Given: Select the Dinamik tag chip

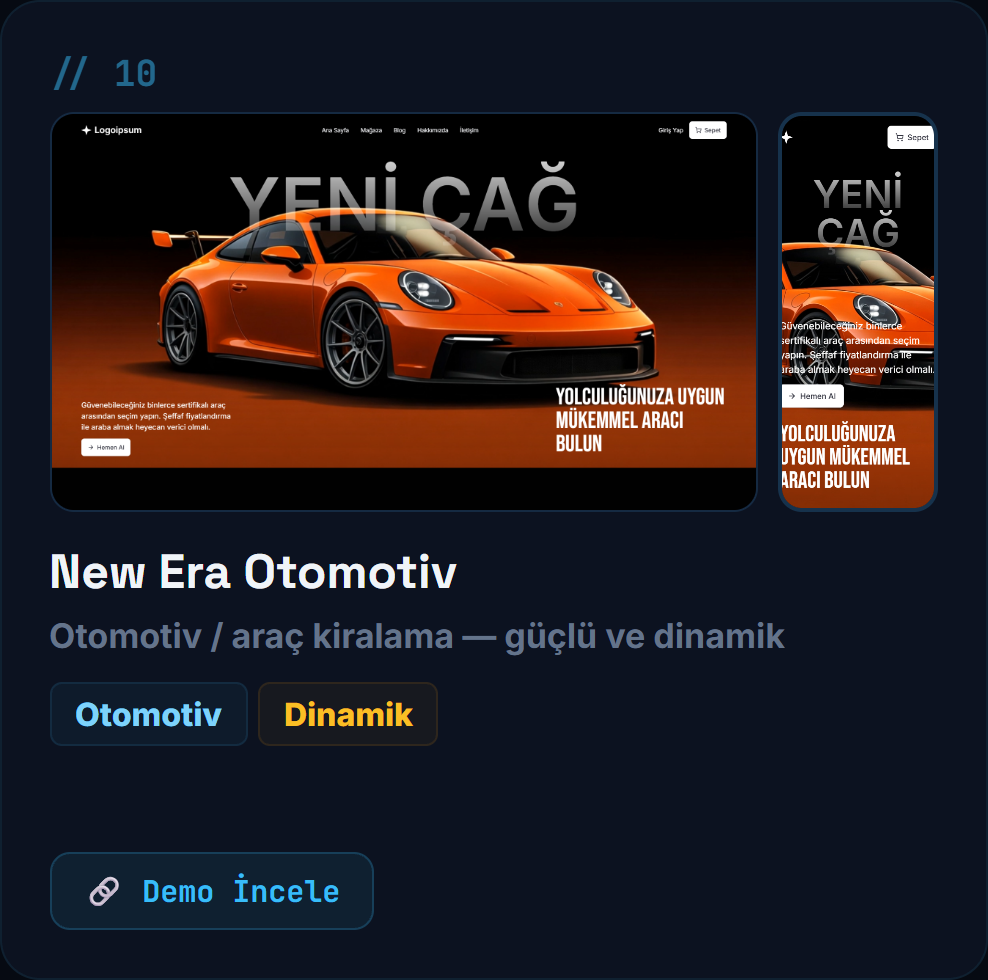Looking at the screenshot, I should tap(348, 714).
